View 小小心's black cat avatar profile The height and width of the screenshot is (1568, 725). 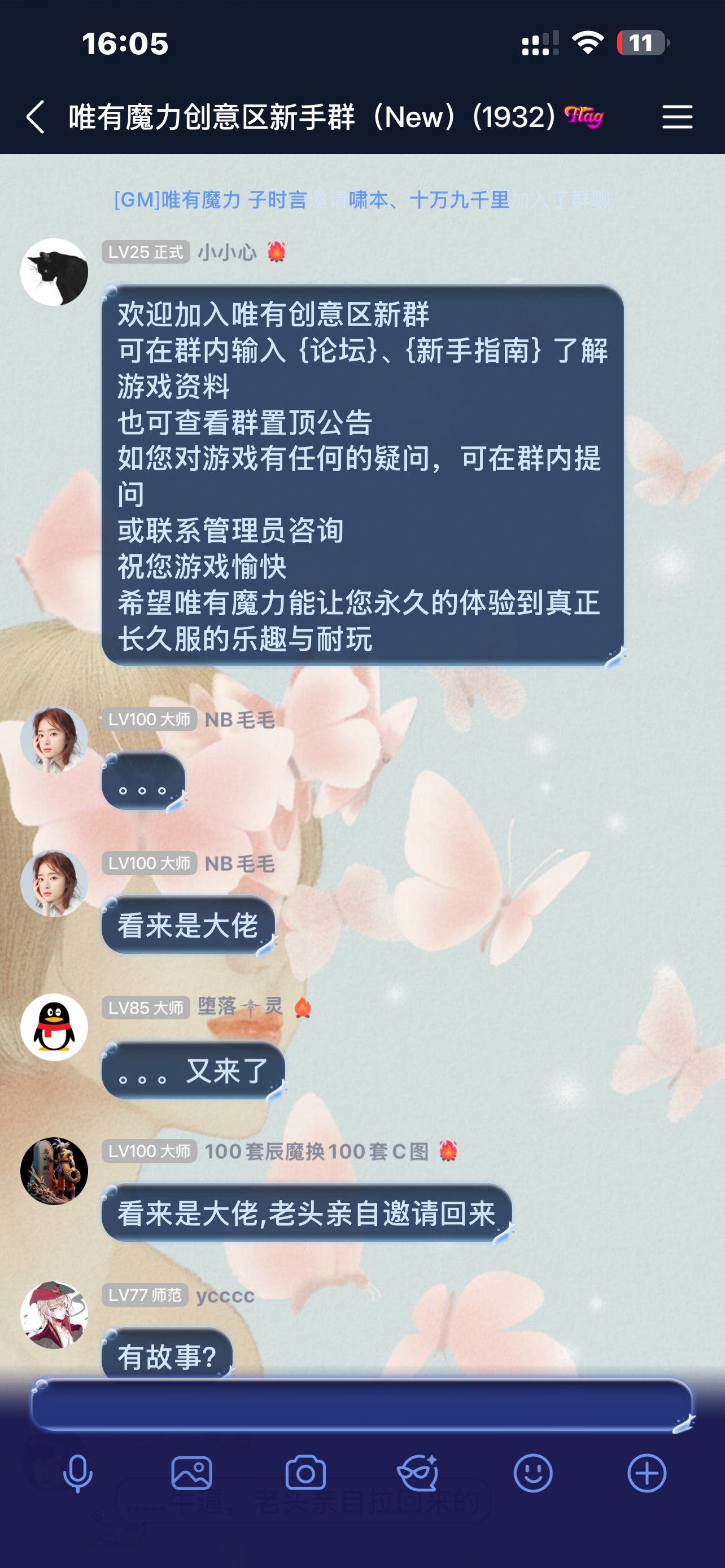[54, 272]
